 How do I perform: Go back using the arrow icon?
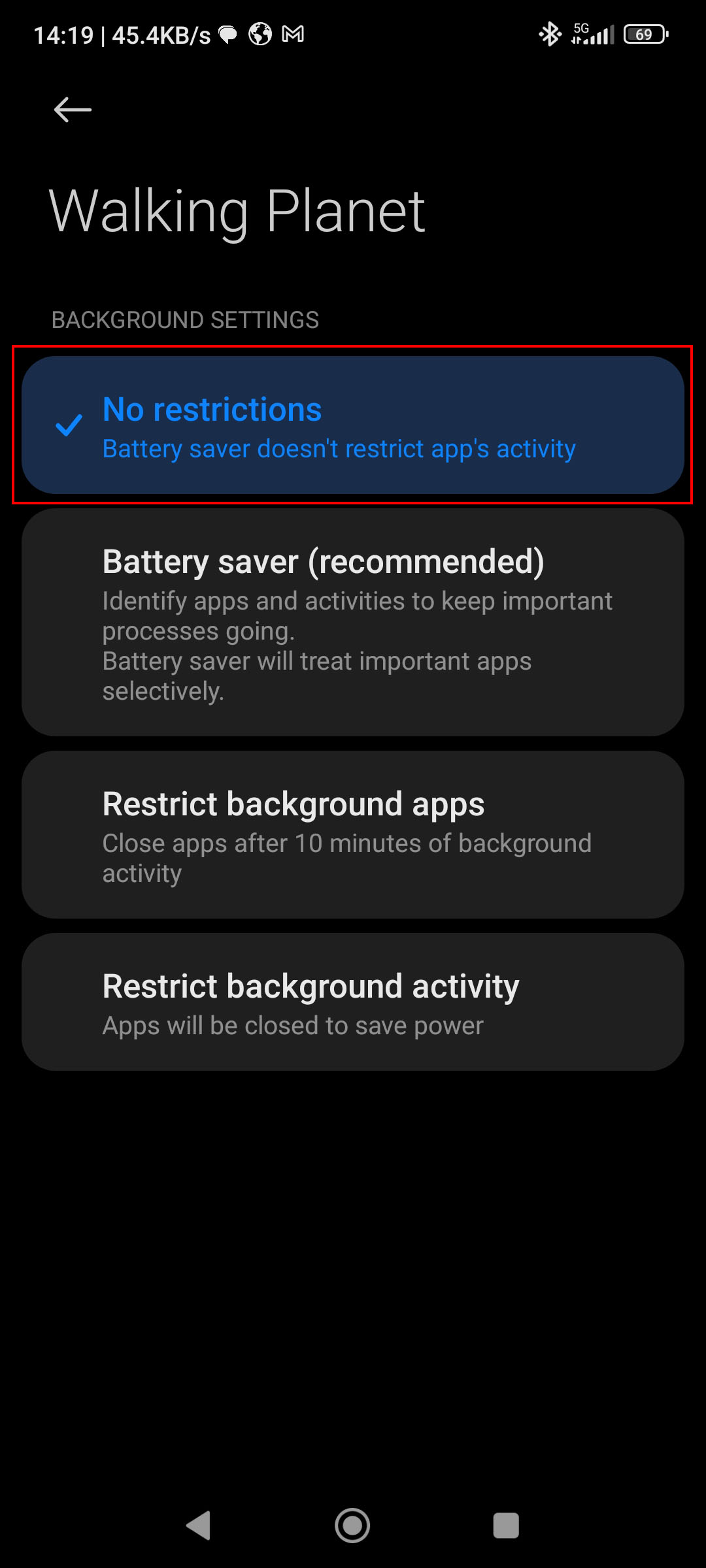click(73, 110)
